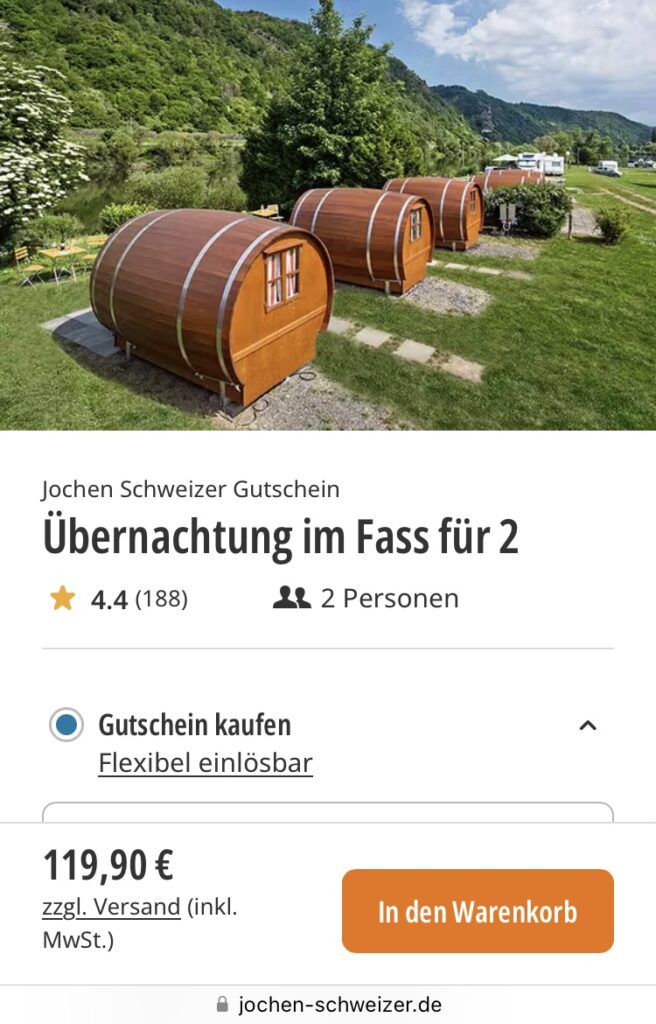Collapse the Gutschein kaufen section chevron
This screenshot has width=656, height=1024.
tap(588, 726)
